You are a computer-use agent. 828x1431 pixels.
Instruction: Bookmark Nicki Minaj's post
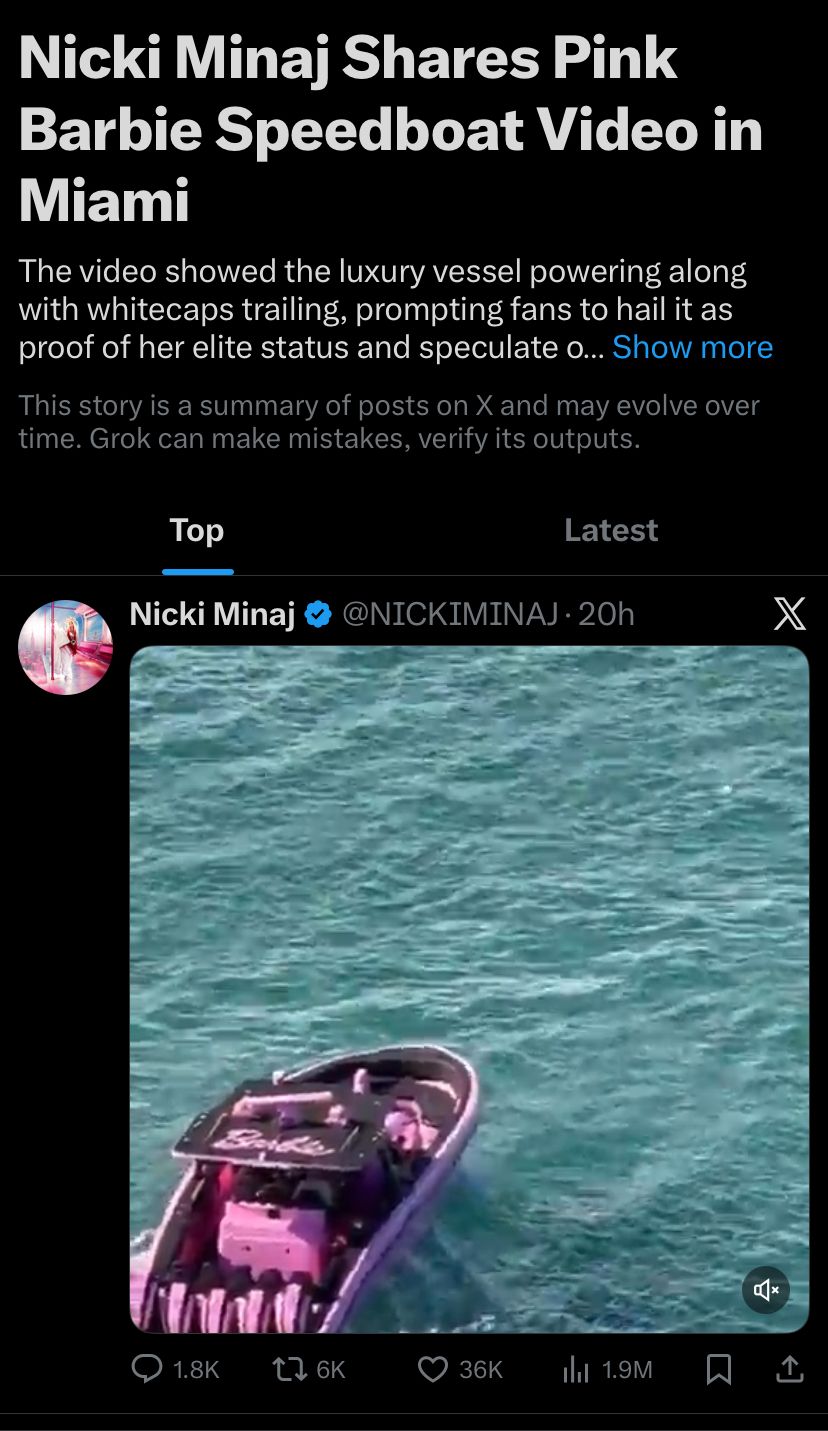point(718,1369)
